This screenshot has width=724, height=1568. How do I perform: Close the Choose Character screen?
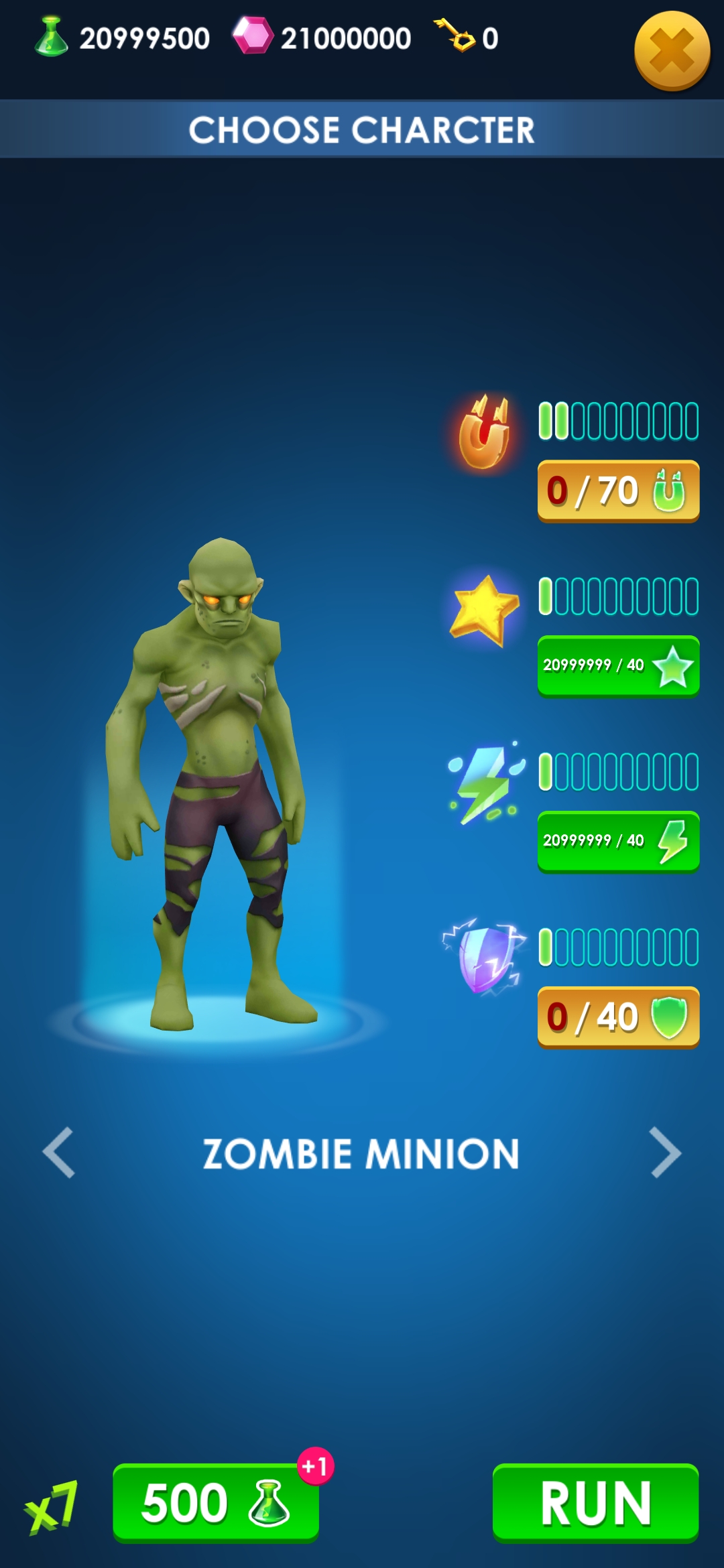[672, 51]
